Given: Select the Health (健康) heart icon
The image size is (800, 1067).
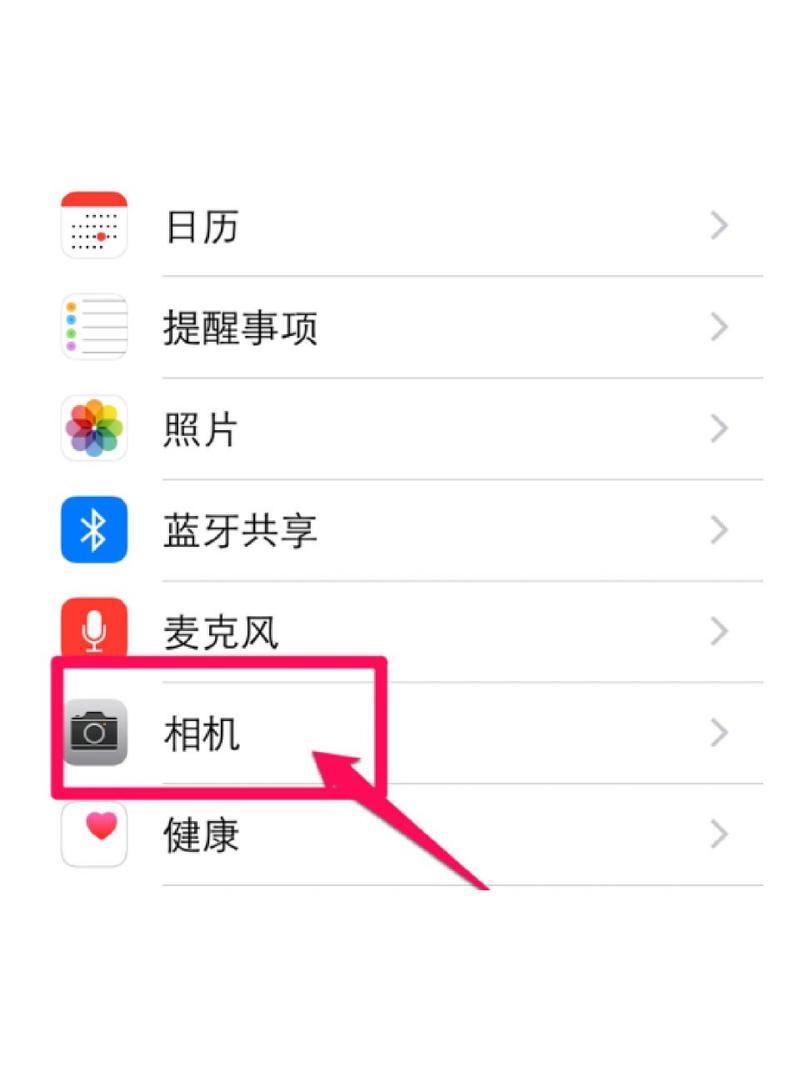Looking at the screenshot, I should click(93, 835).
